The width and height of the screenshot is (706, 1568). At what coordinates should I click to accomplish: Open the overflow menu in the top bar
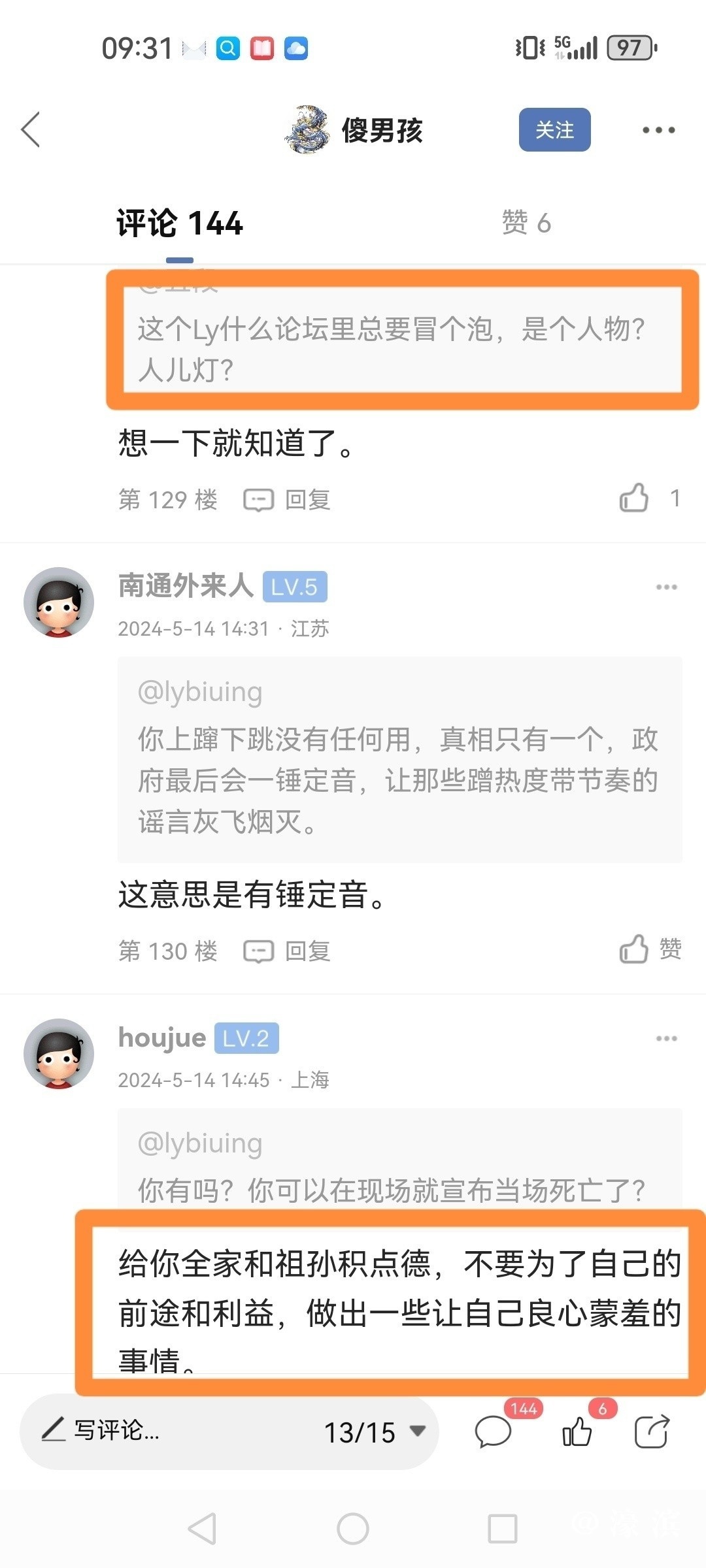(658, 130)
